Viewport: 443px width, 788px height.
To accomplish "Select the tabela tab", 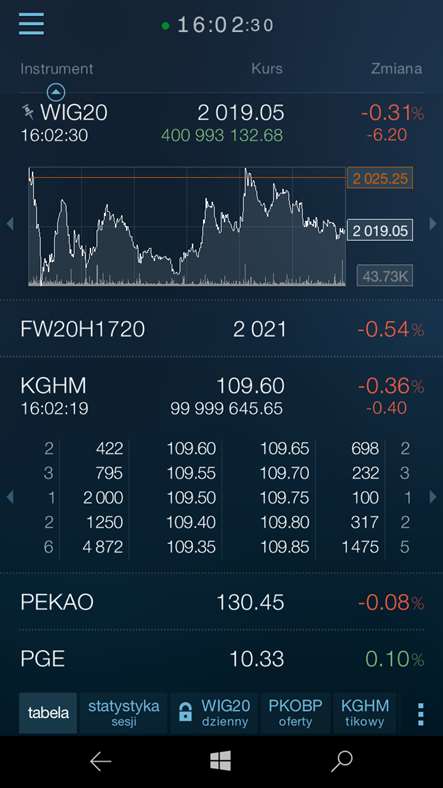I will point(48,713).
